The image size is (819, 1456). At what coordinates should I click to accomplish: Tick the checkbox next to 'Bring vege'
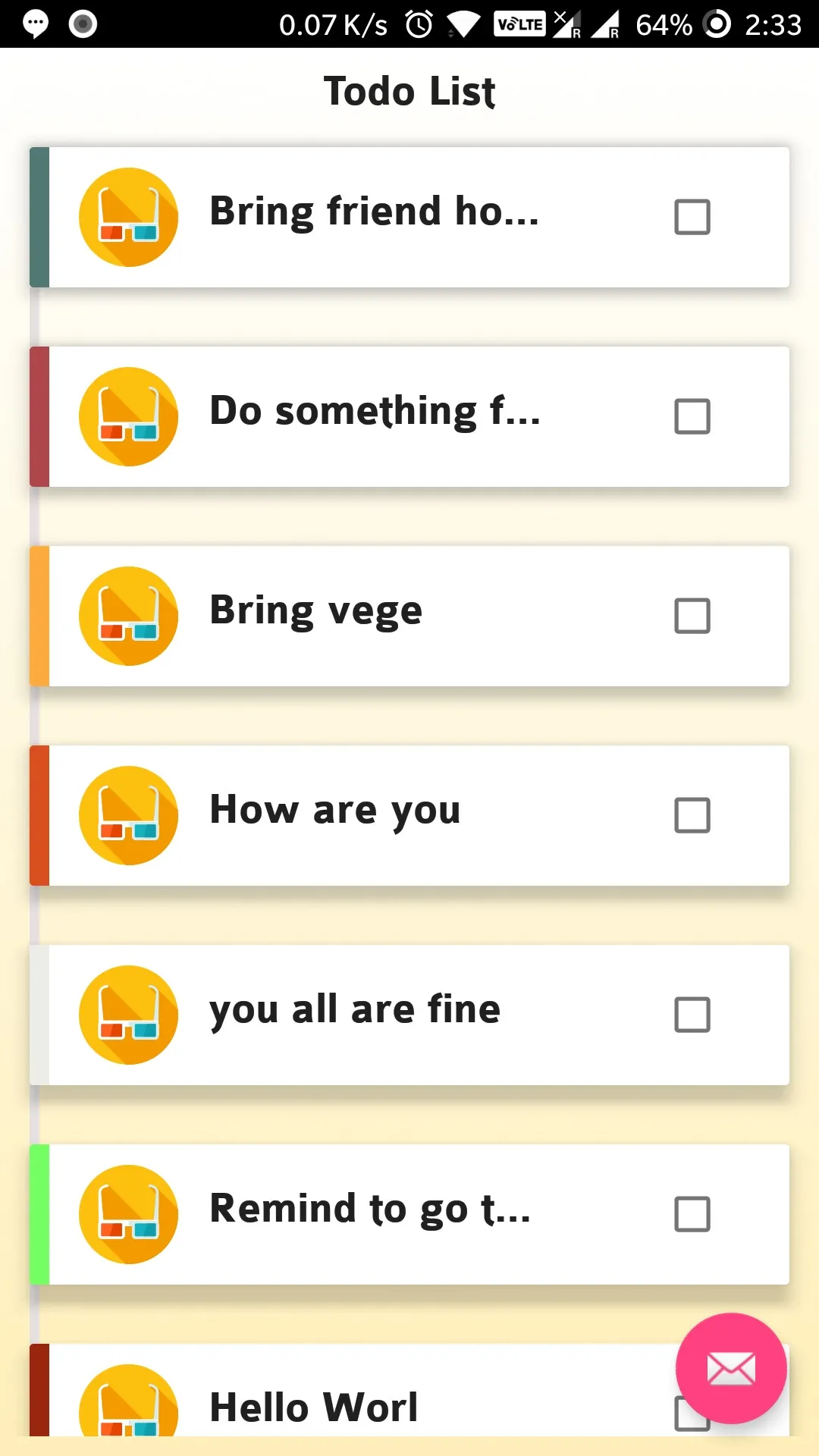[x=692, y=616]
